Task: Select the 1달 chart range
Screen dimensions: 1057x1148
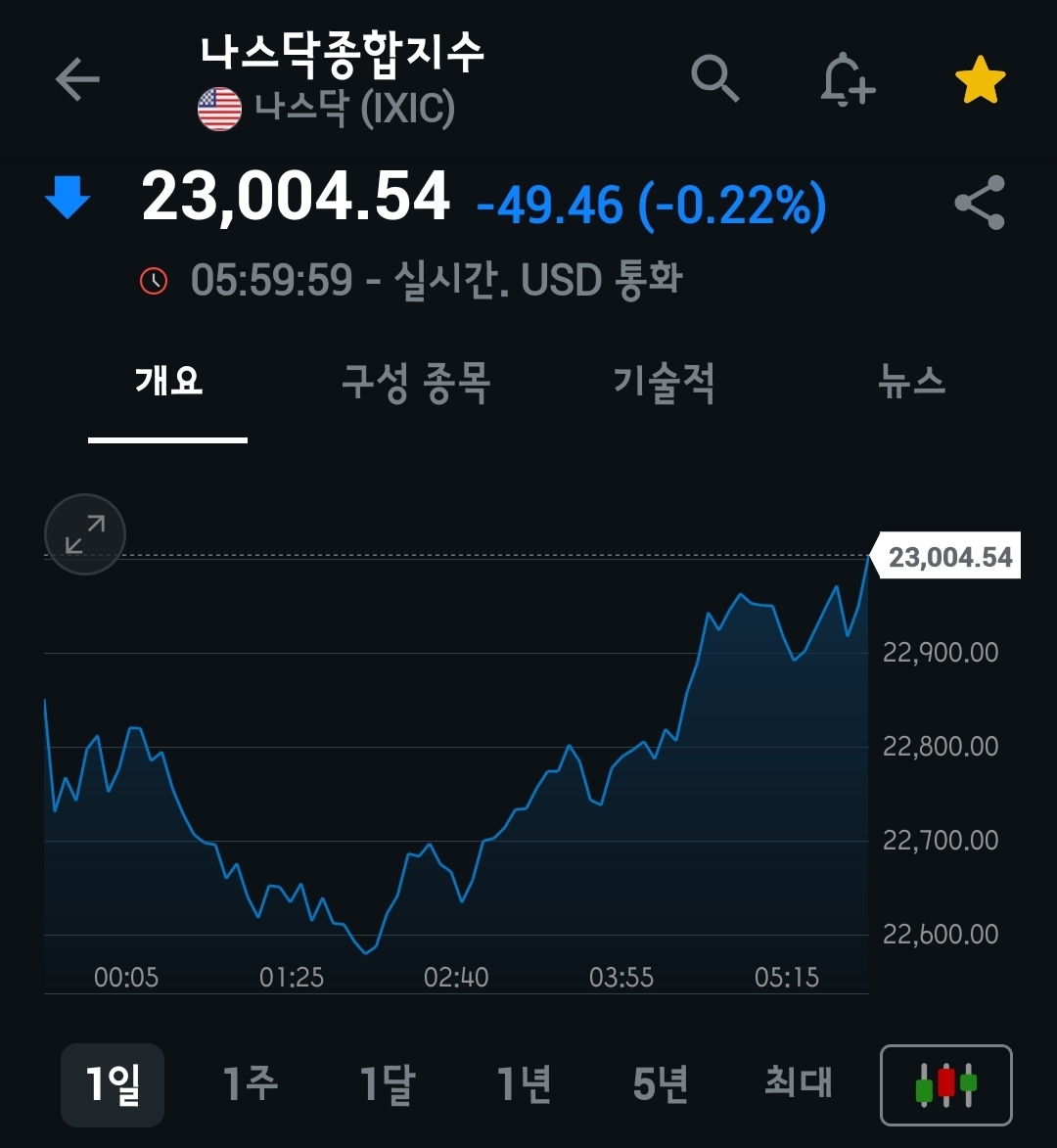Action: [x=388, y=1084]
